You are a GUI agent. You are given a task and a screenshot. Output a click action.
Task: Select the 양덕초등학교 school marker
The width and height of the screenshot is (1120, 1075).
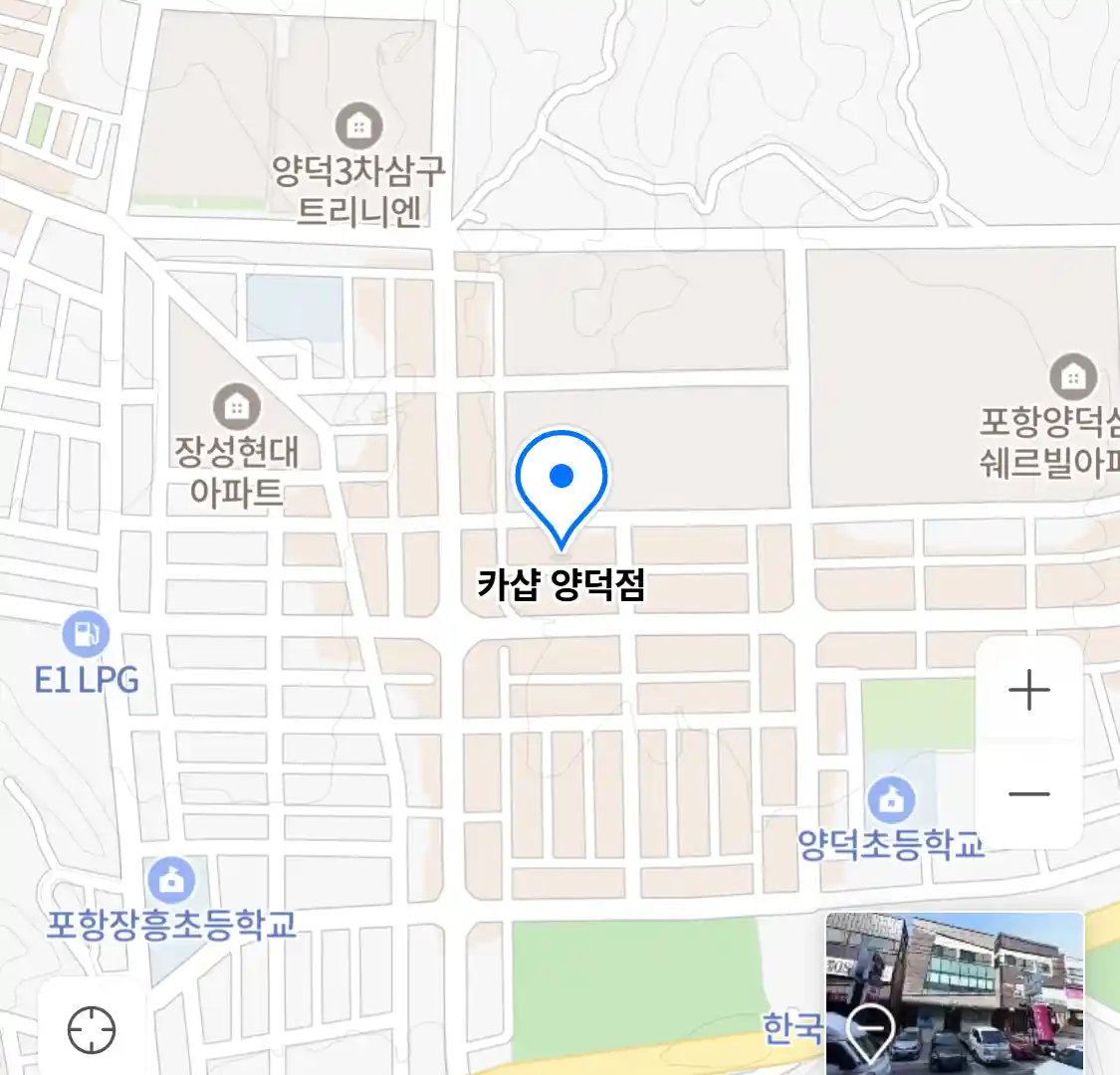click(891, 799)
